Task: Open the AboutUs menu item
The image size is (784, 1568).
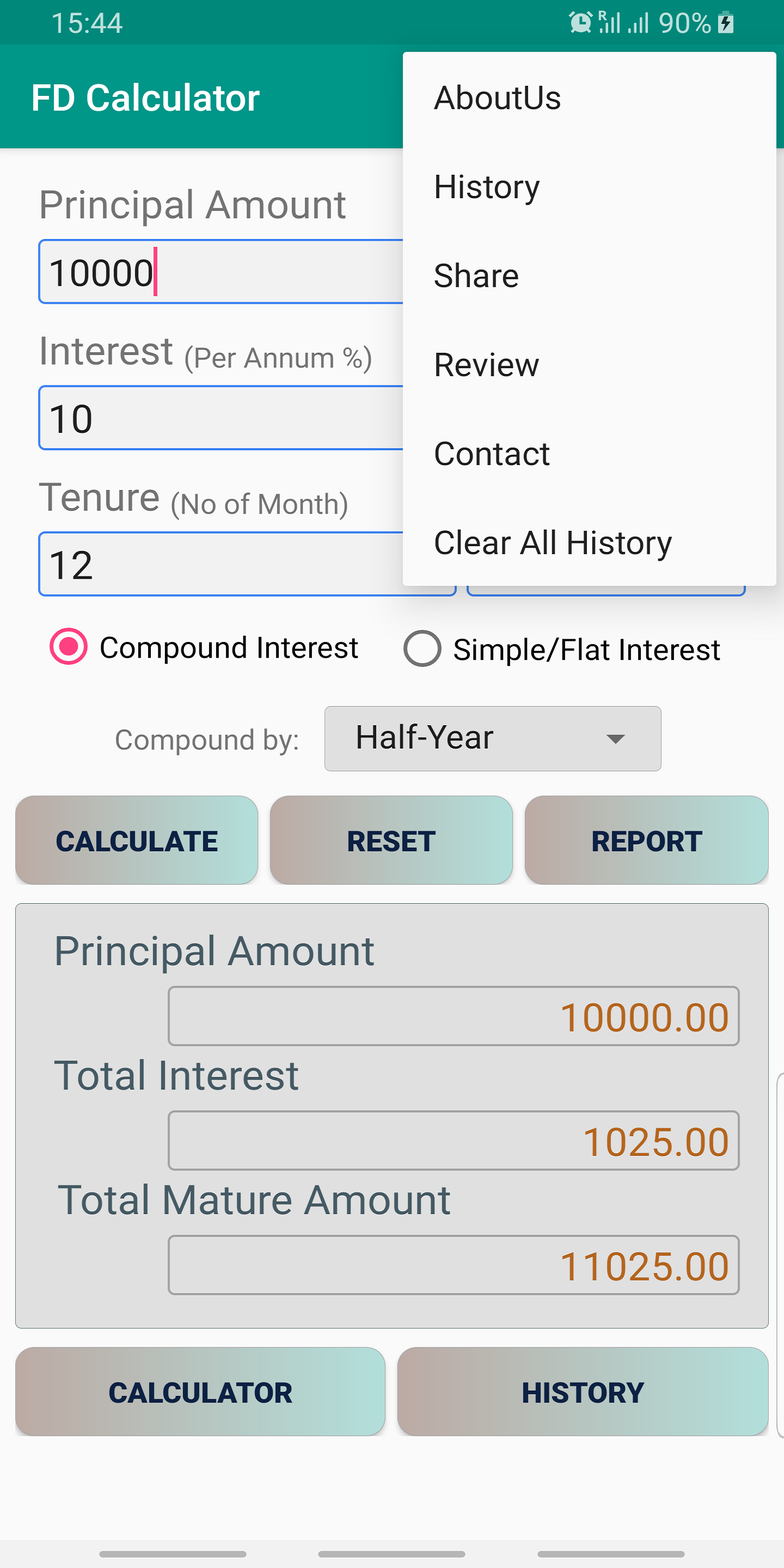Action: click(x=589, y=97)
